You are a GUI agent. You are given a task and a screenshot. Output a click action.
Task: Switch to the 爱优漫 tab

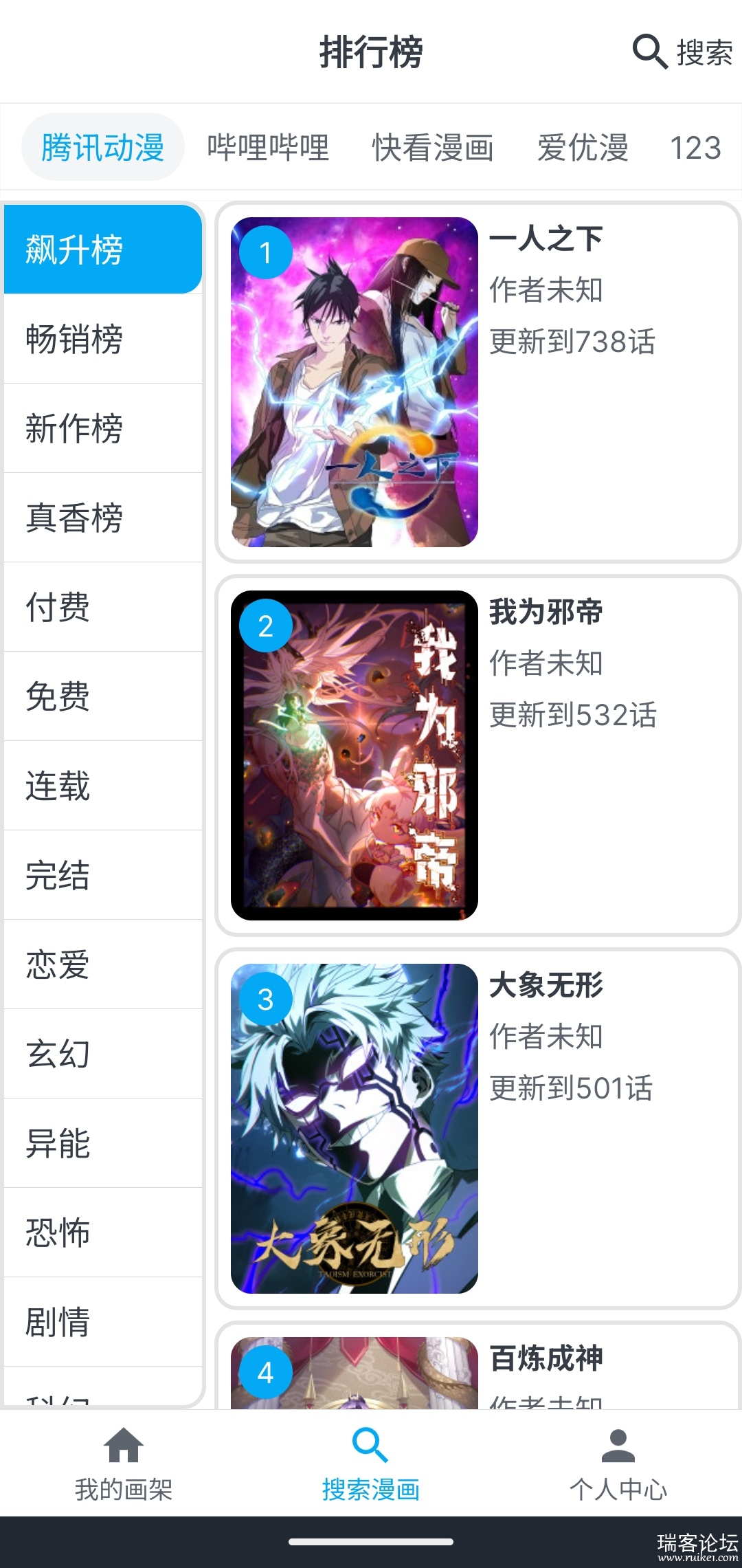pos(583,148)
